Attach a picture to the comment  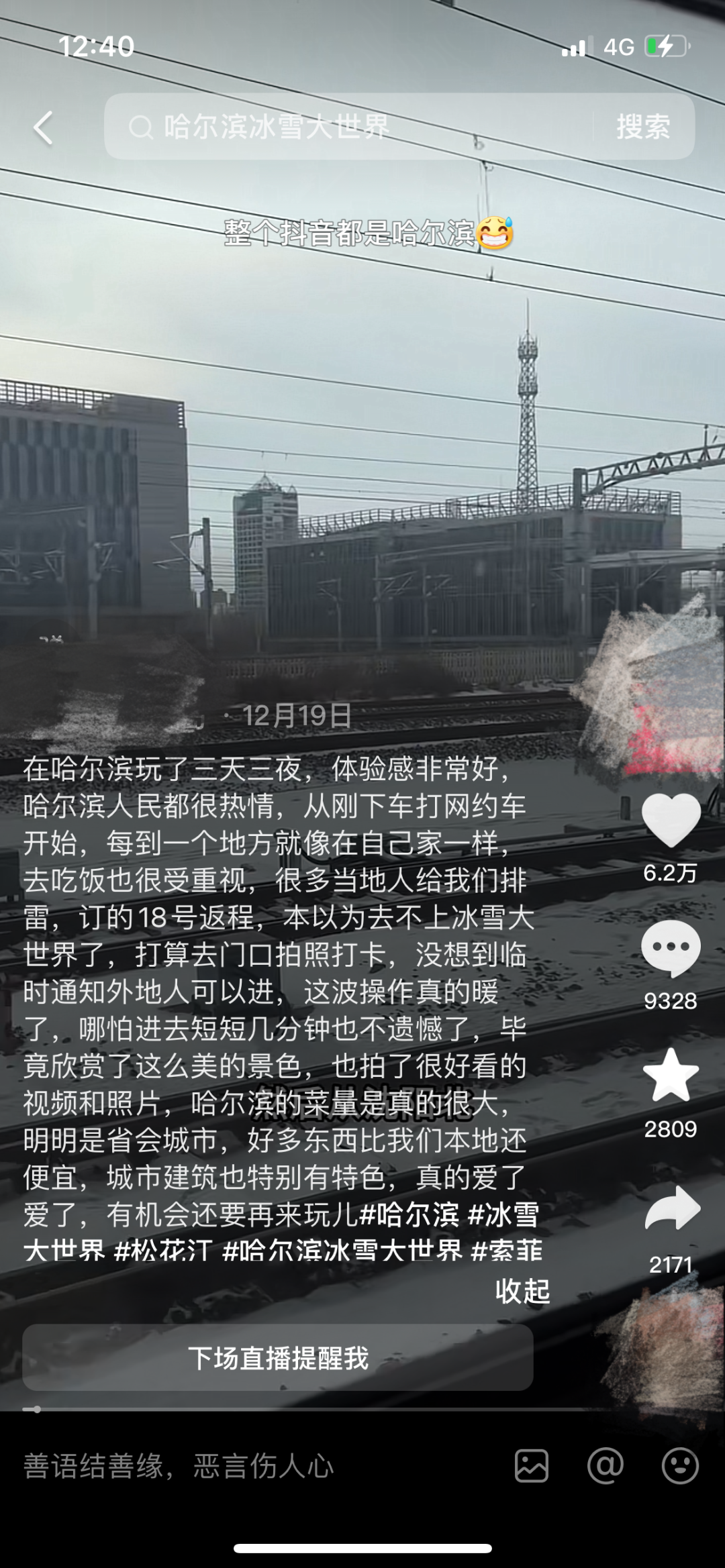[532, 1466]
